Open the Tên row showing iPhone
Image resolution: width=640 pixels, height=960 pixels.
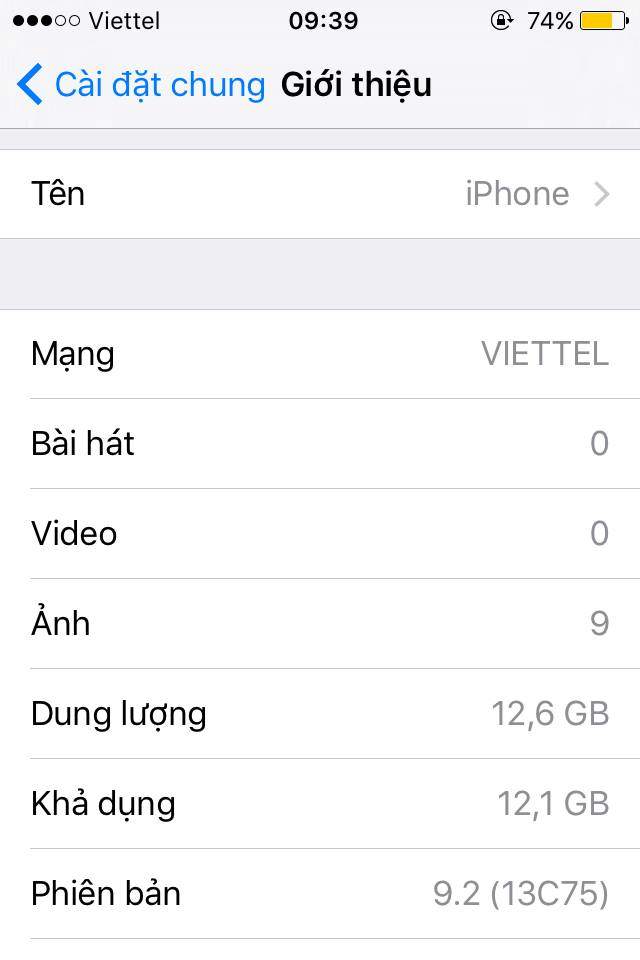click(x=320, y=194)
